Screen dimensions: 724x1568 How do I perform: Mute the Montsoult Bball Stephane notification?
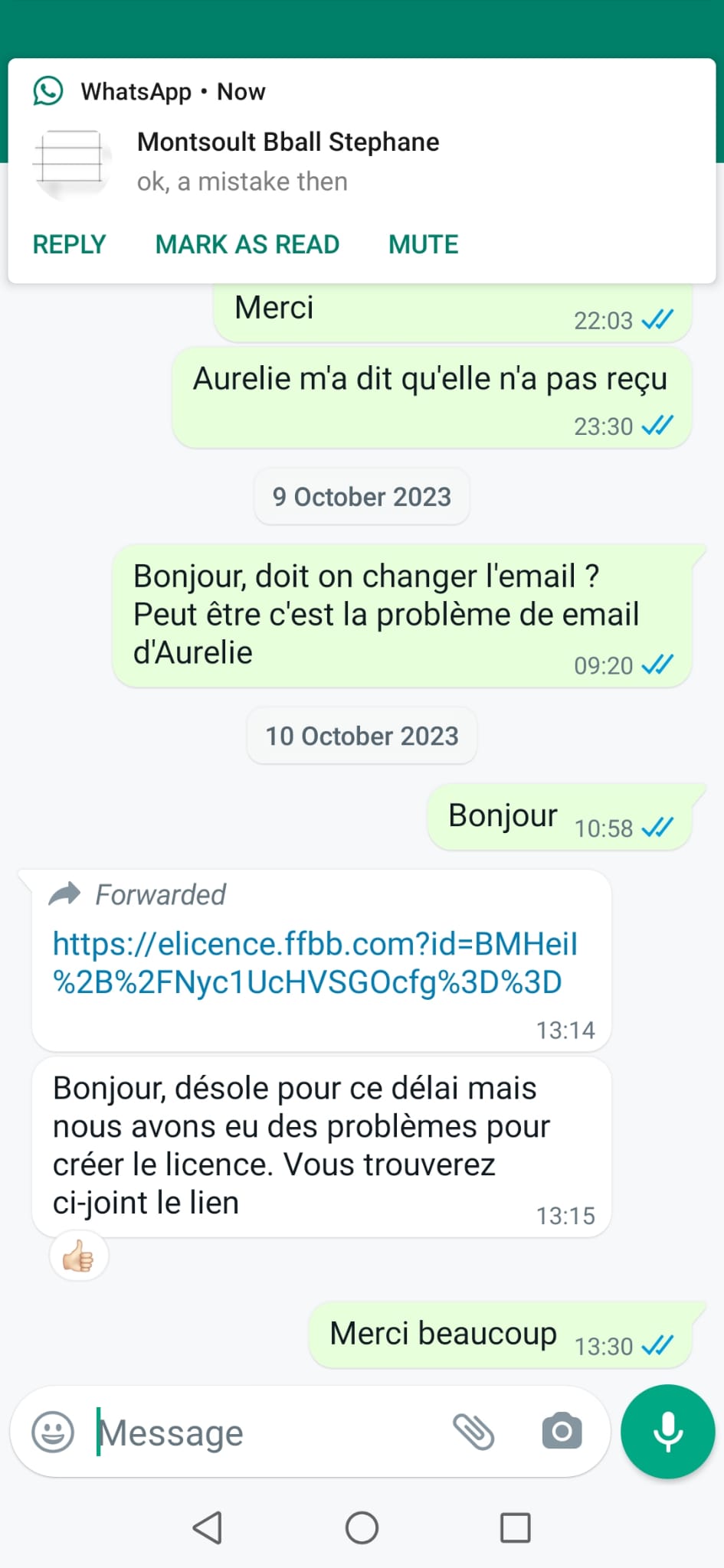(423, 244)
